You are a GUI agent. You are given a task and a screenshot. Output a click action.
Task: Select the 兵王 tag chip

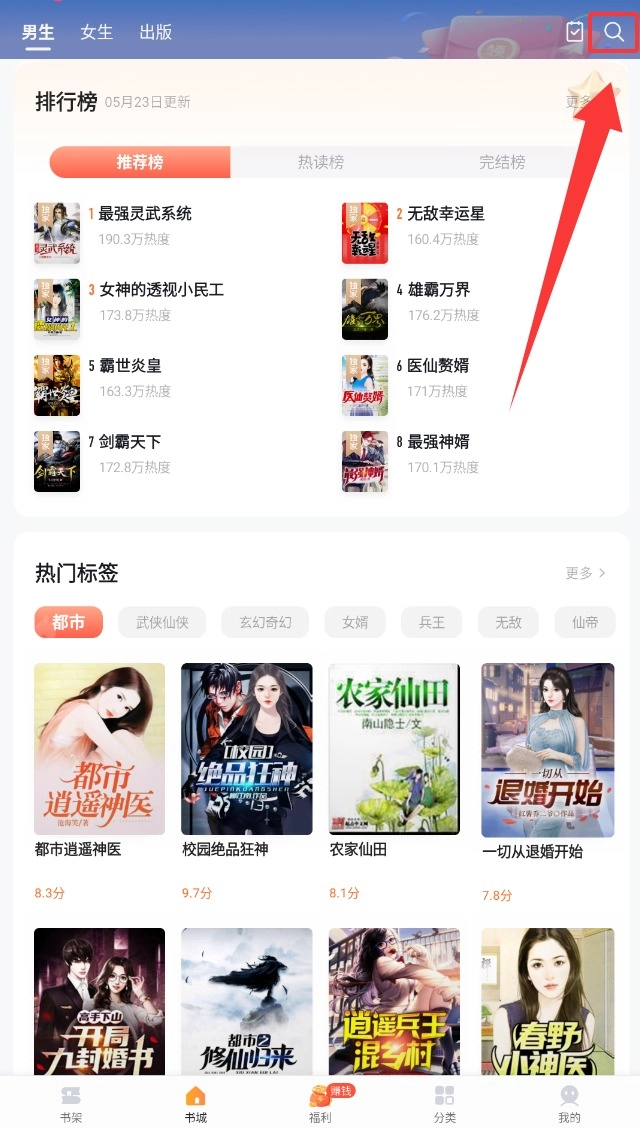coord(432,622)
